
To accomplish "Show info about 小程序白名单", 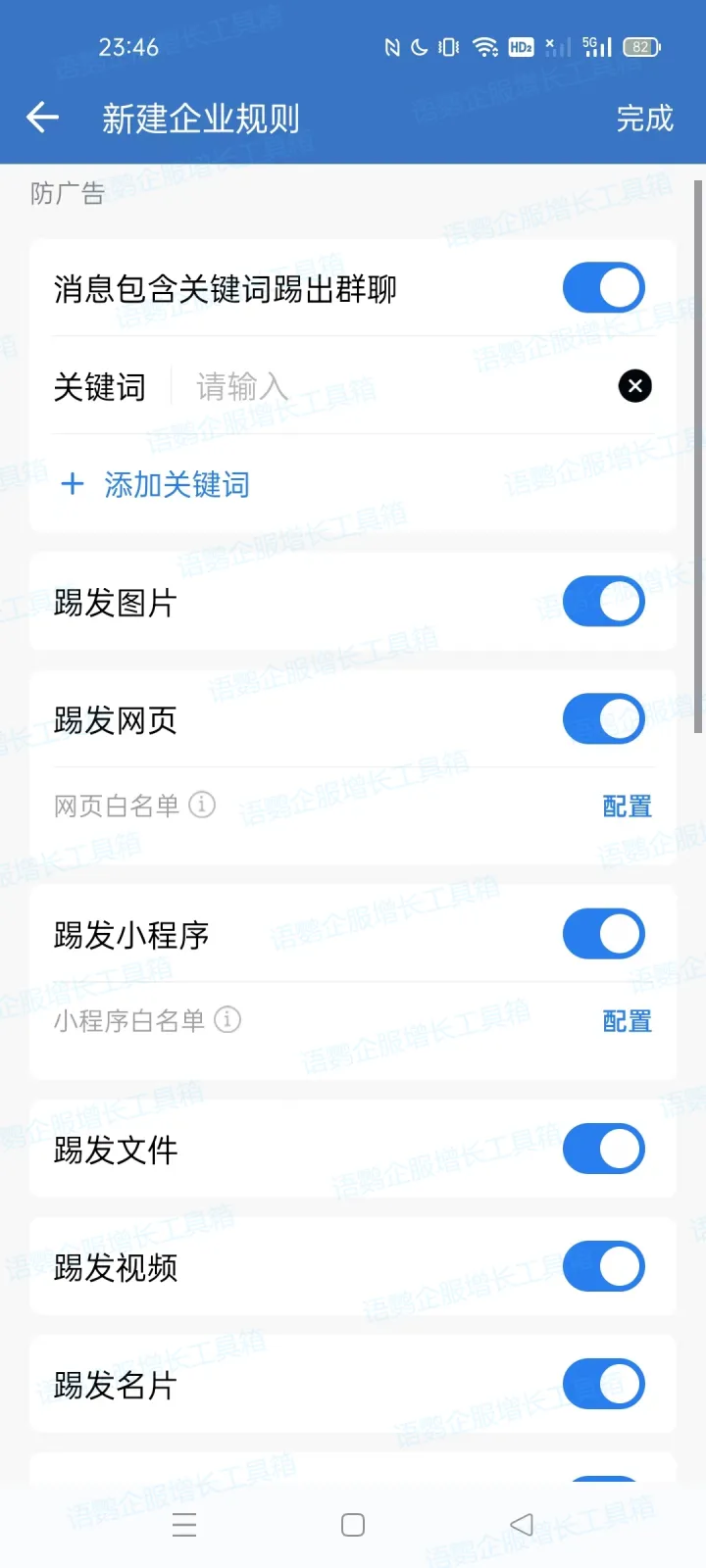I will (227, 1020).
